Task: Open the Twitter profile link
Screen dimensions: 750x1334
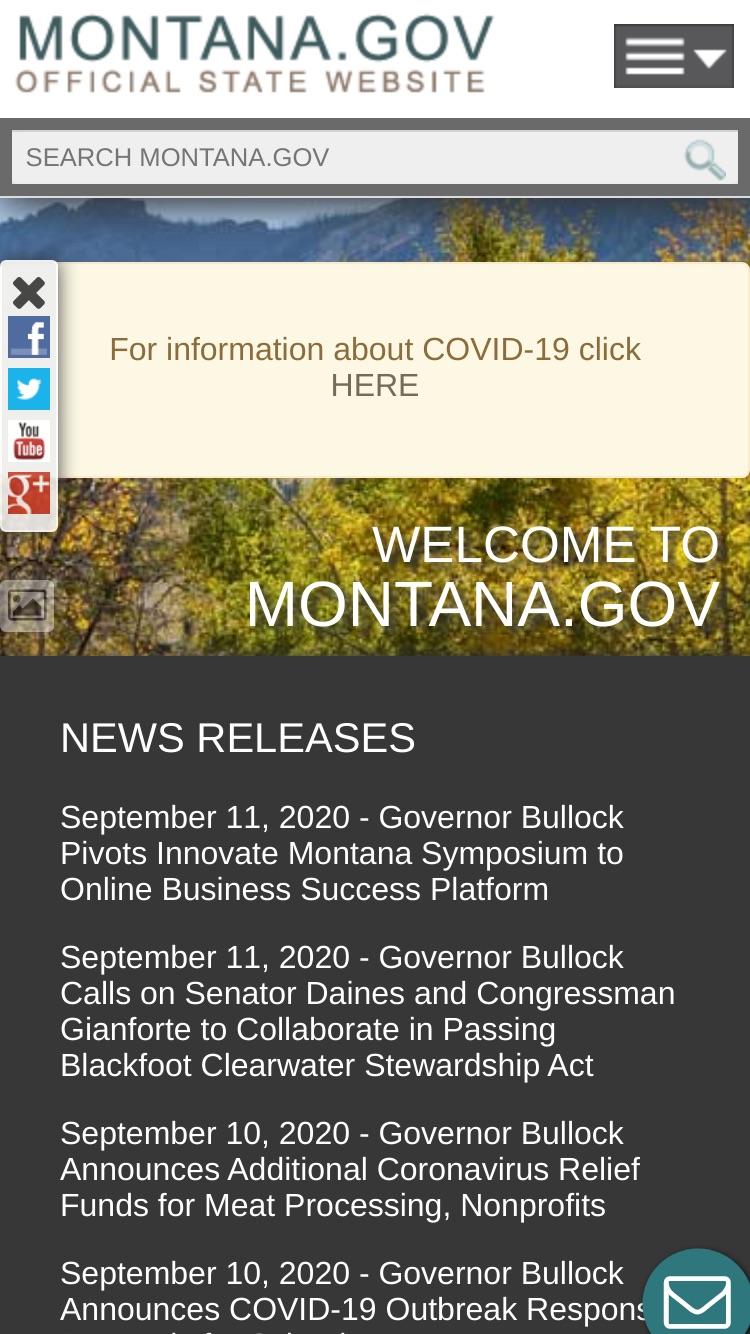Action: [x=29, y=389]
